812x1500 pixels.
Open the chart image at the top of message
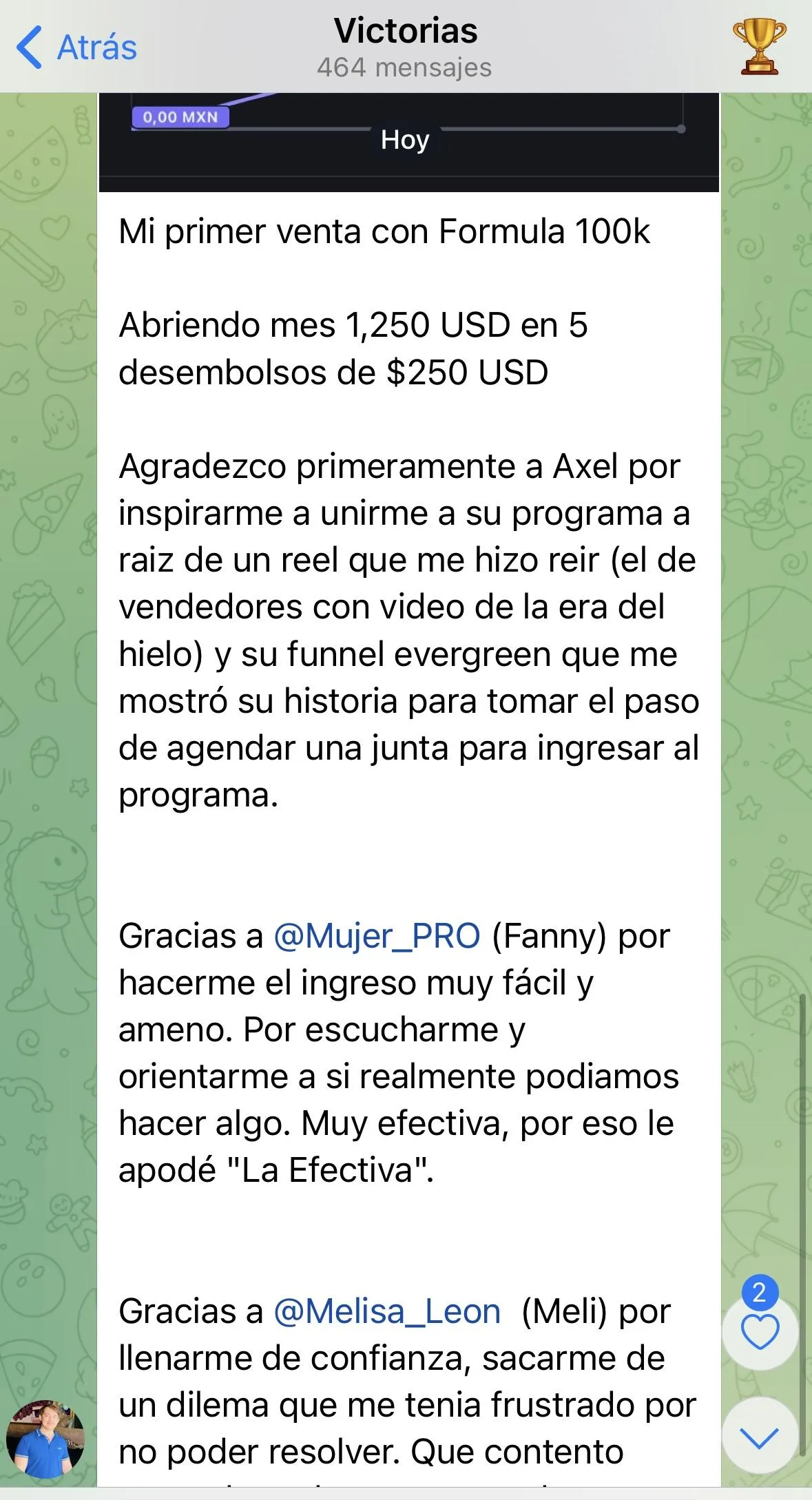pyautogui.click(x=409, y=142)
